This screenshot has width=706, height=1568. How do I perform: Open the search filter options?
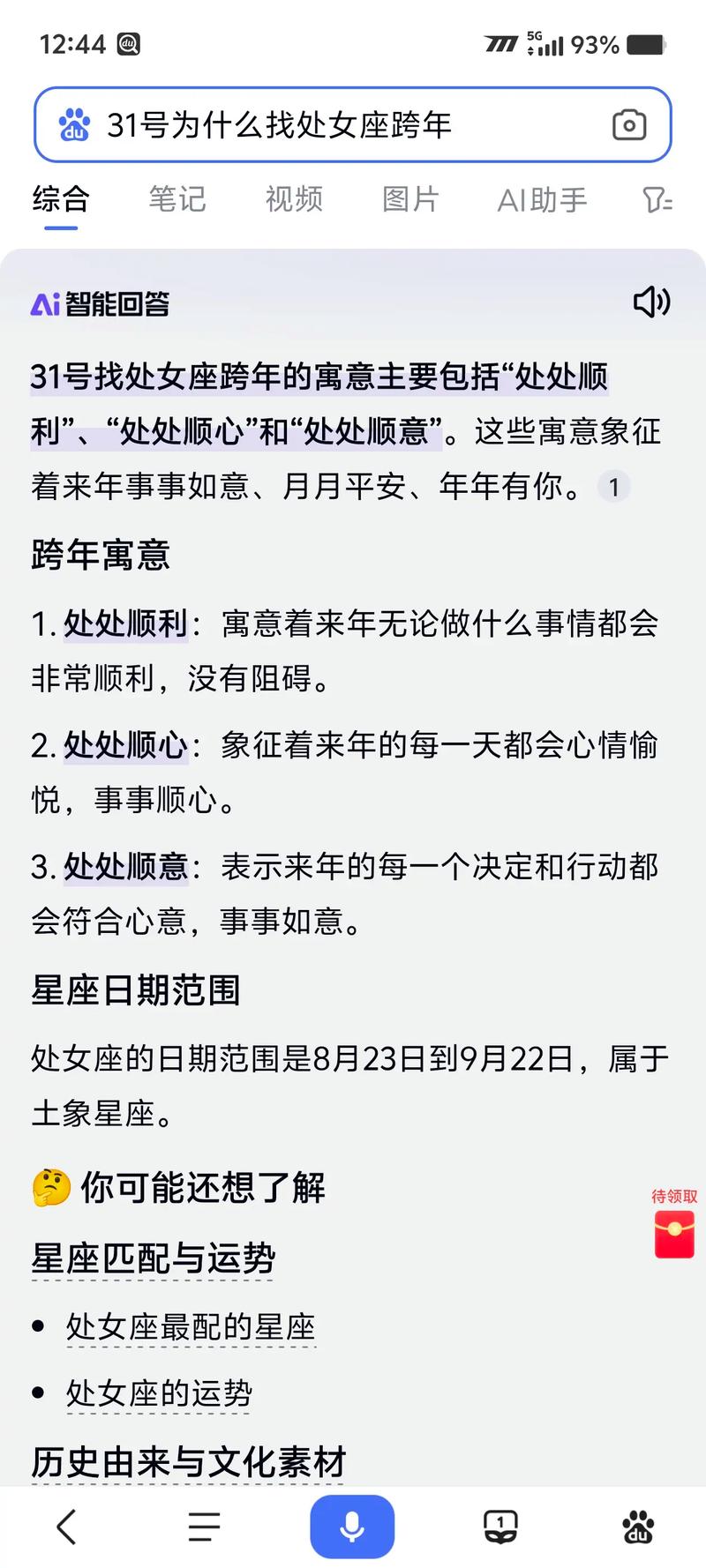[x=657, y=200]
